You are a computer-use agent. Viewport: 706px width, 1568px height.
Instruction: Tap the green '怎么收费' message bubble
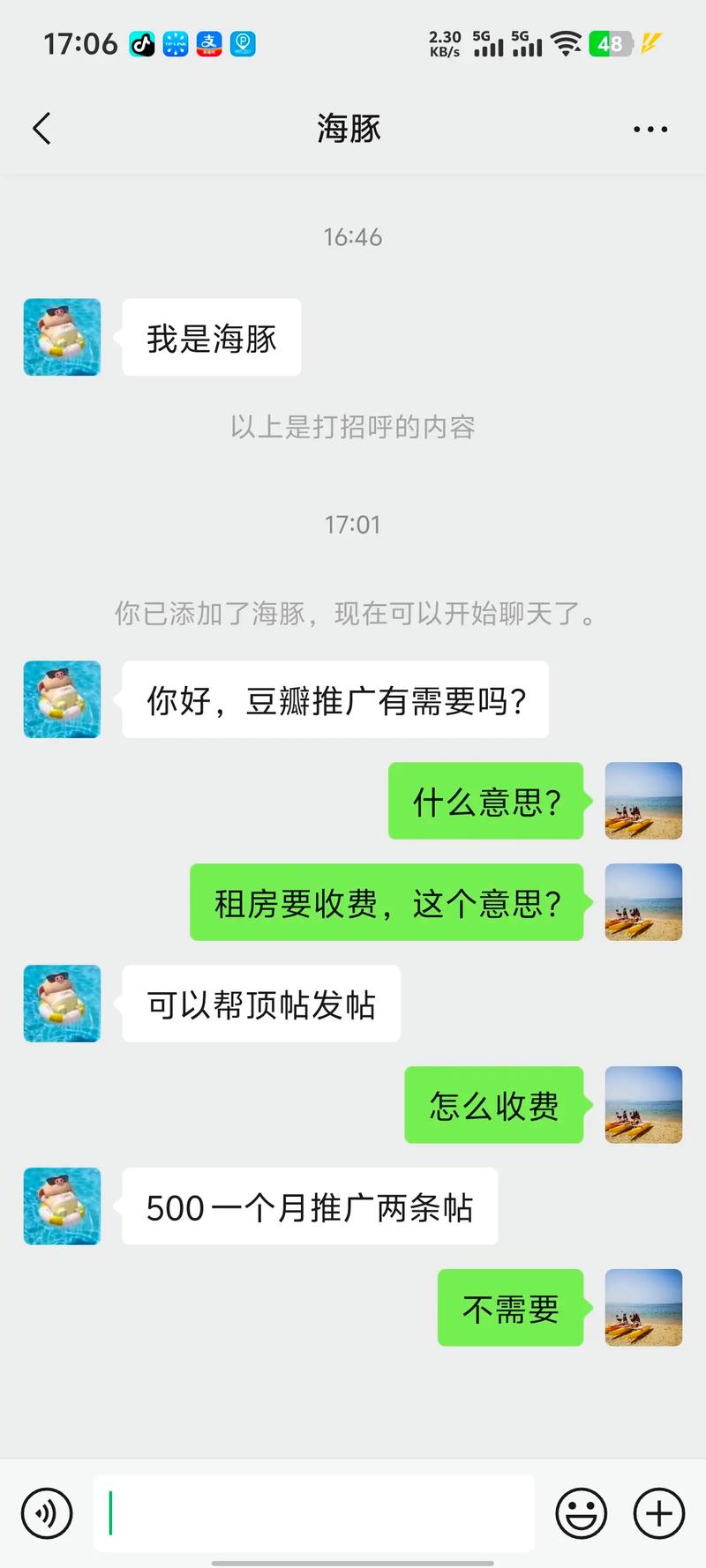[493, 1106]
